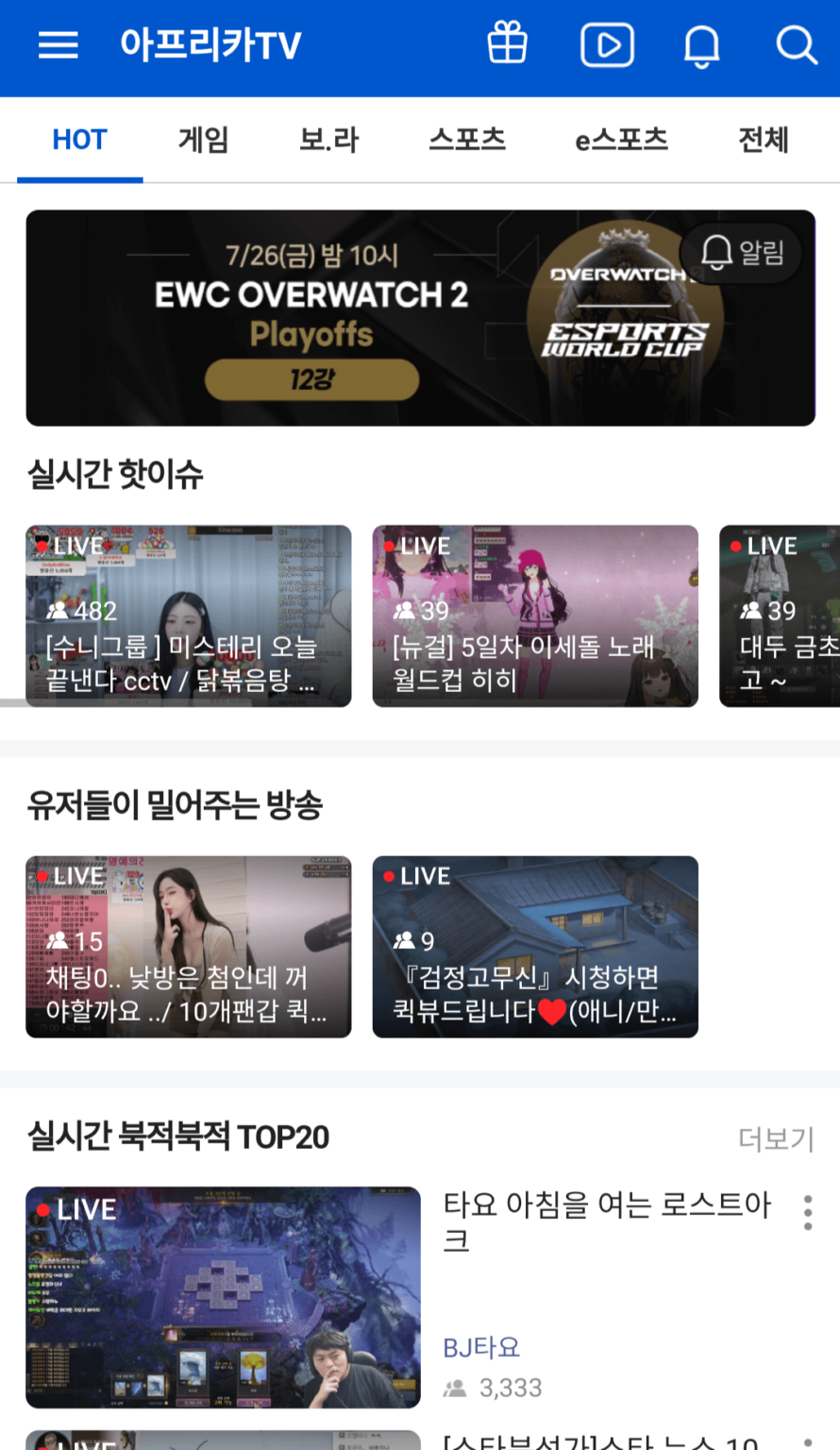Open the [뉴걸] 5일차 이세돌 노래 월드컵 stream
The height and width of the screenshot is (1450, 840).
535,615
